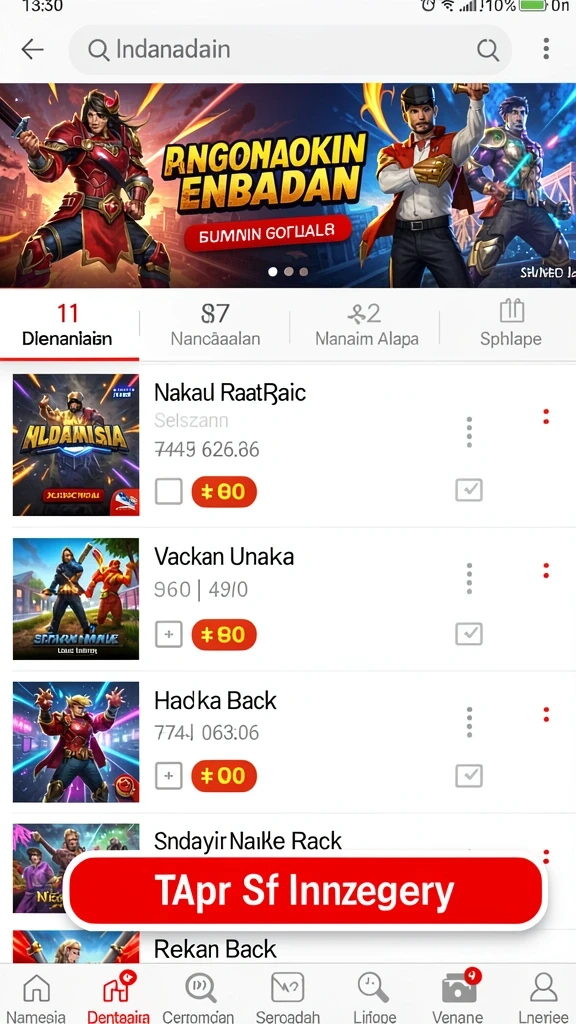Tap the Indanadain search field
576x1024 pixels.
coord(290,50)
